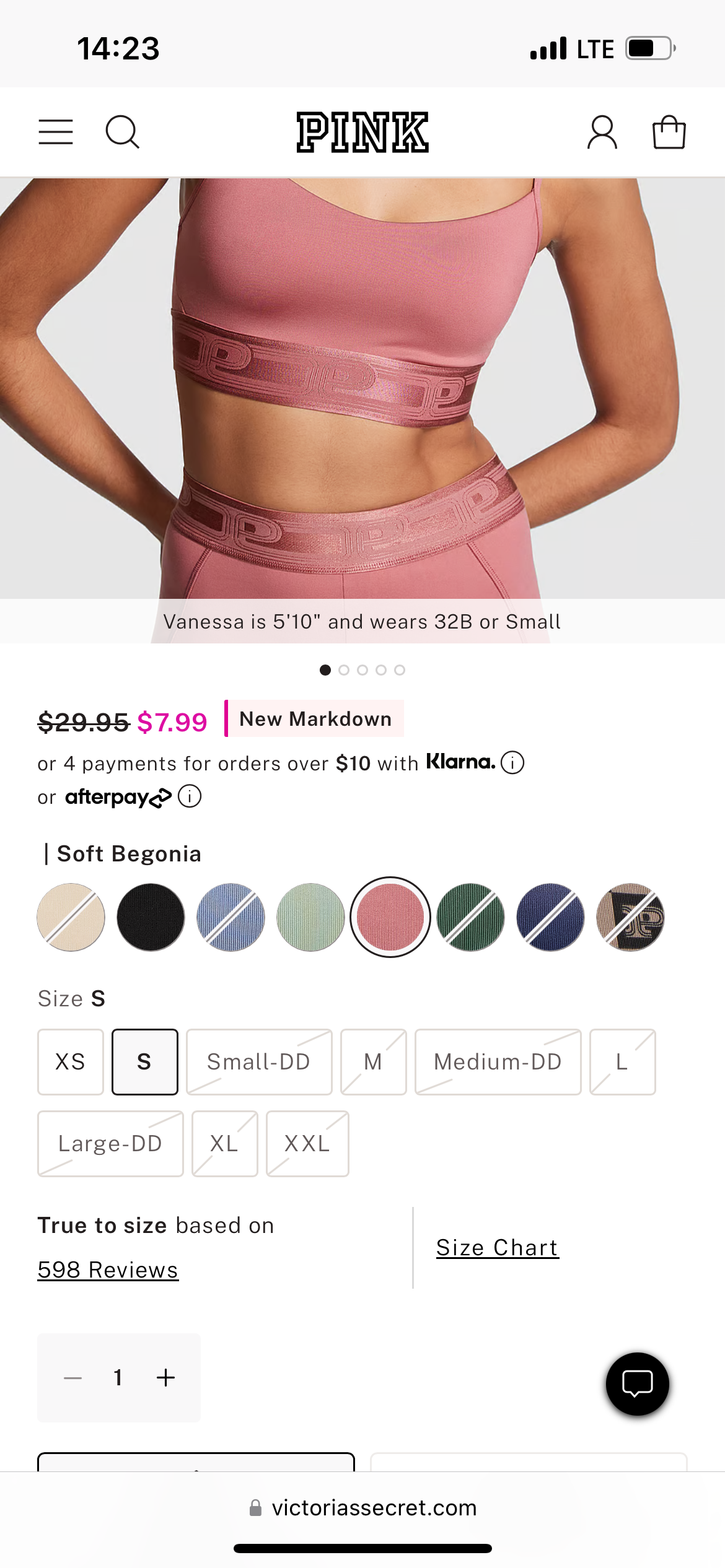Viewport: 725px width, 1568px height.
Task: Decrease quantity with minus button
Action: coord(72,1378)
